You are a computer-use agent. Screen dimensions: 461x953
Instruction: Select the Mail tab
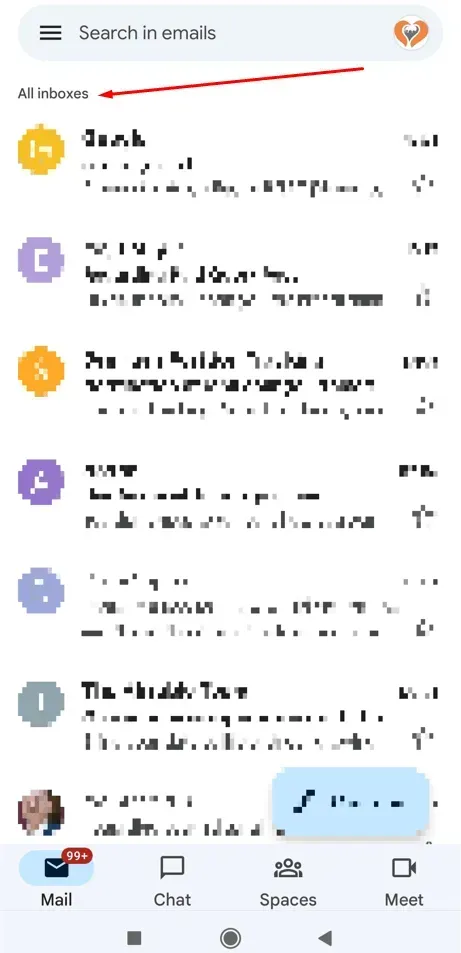click(x=56, y=879)
